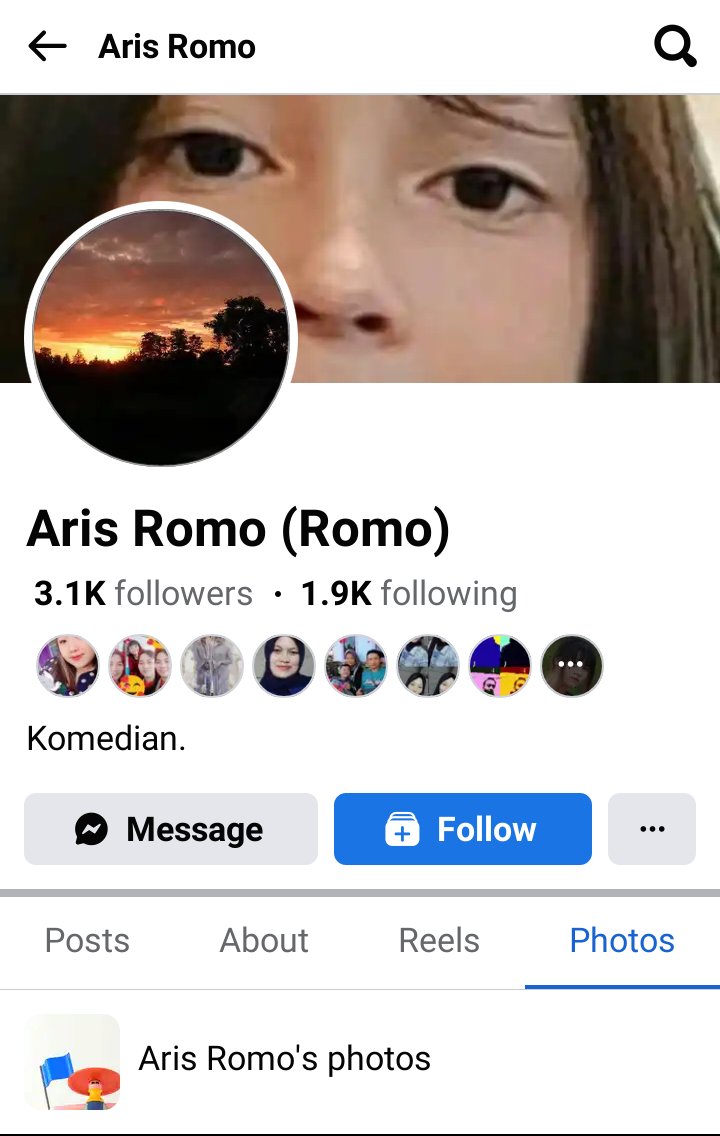Switch to the Reels tab
720x1136 pixels.
[x=439, y=940]
